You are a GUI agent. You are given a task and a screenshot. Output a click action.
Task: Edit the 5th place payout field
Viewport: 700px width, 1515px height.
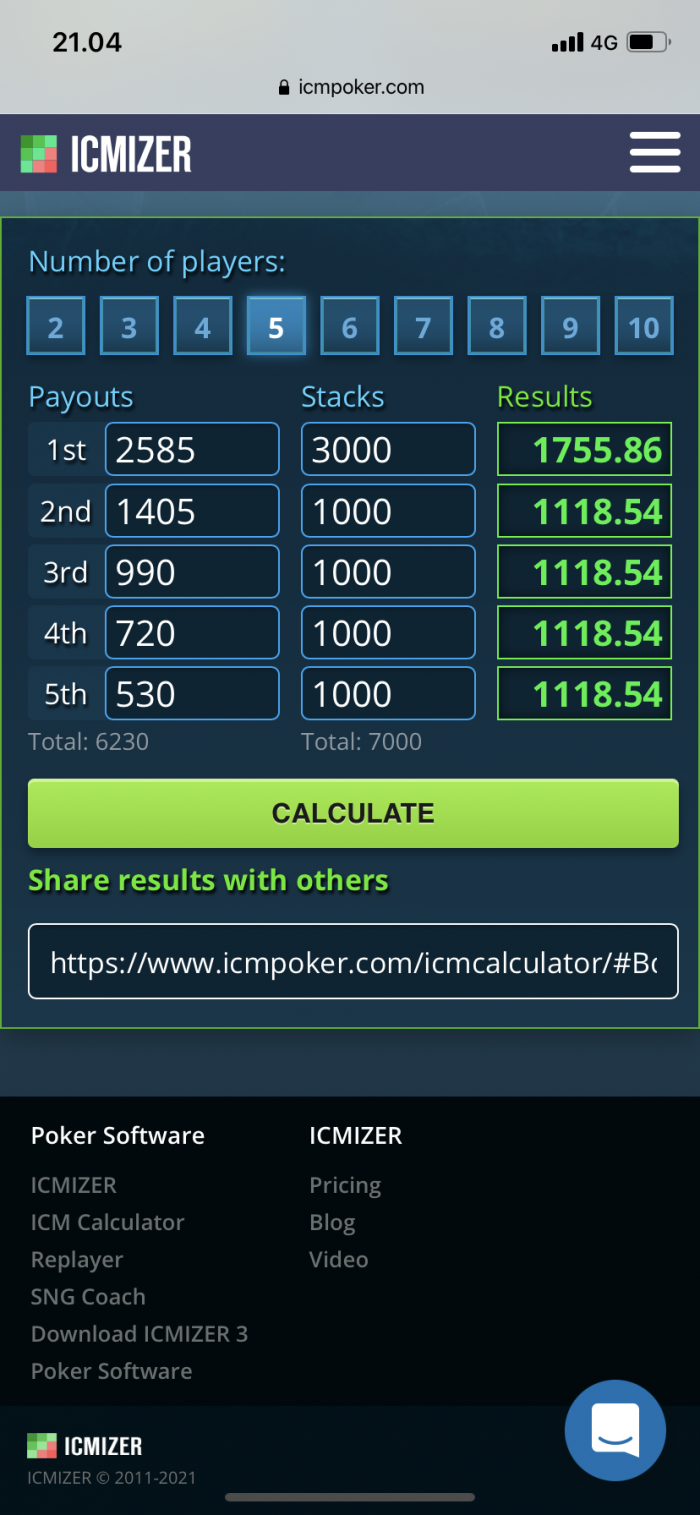pyautogui.click(x=191, y=694)
